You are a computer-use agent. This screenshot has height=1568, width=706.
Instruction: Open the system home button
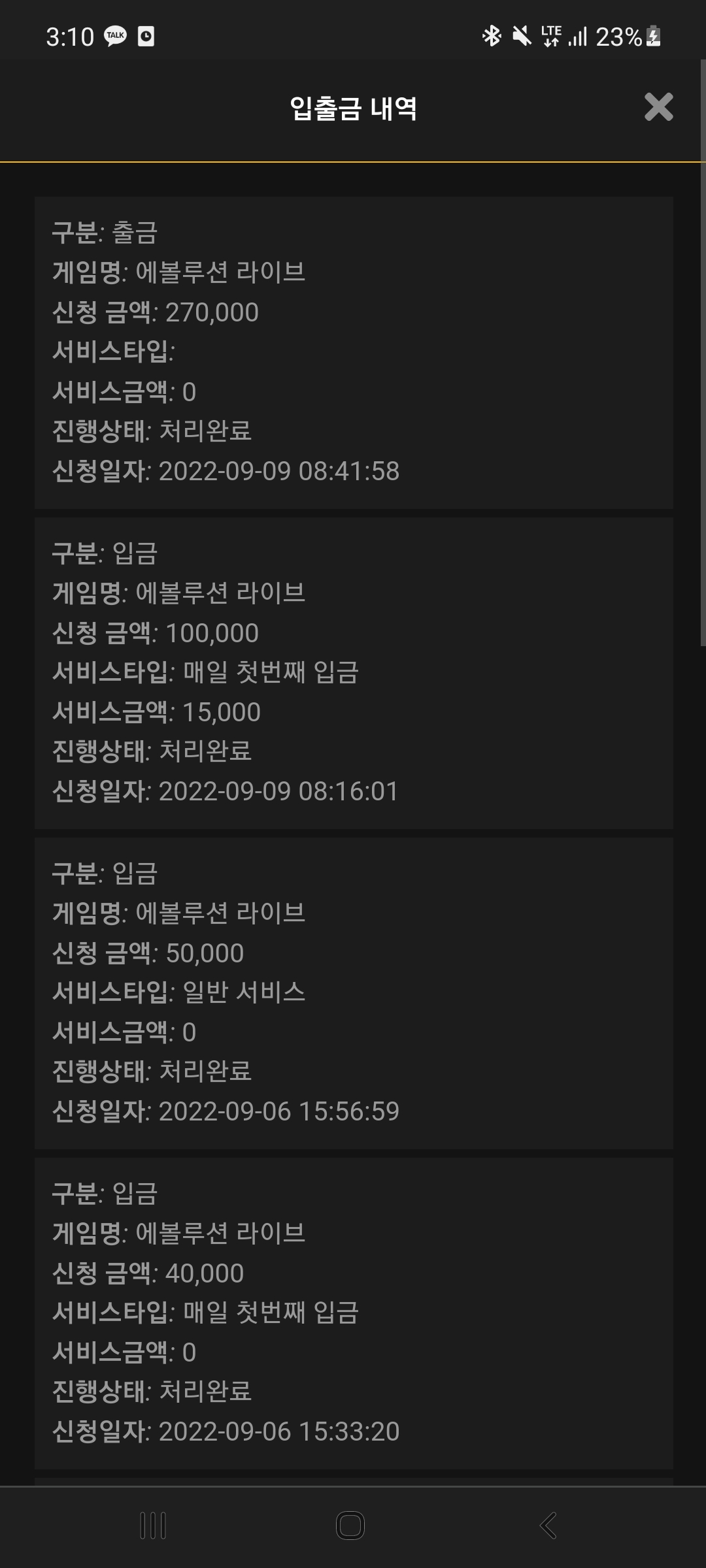coord(350,1526)
